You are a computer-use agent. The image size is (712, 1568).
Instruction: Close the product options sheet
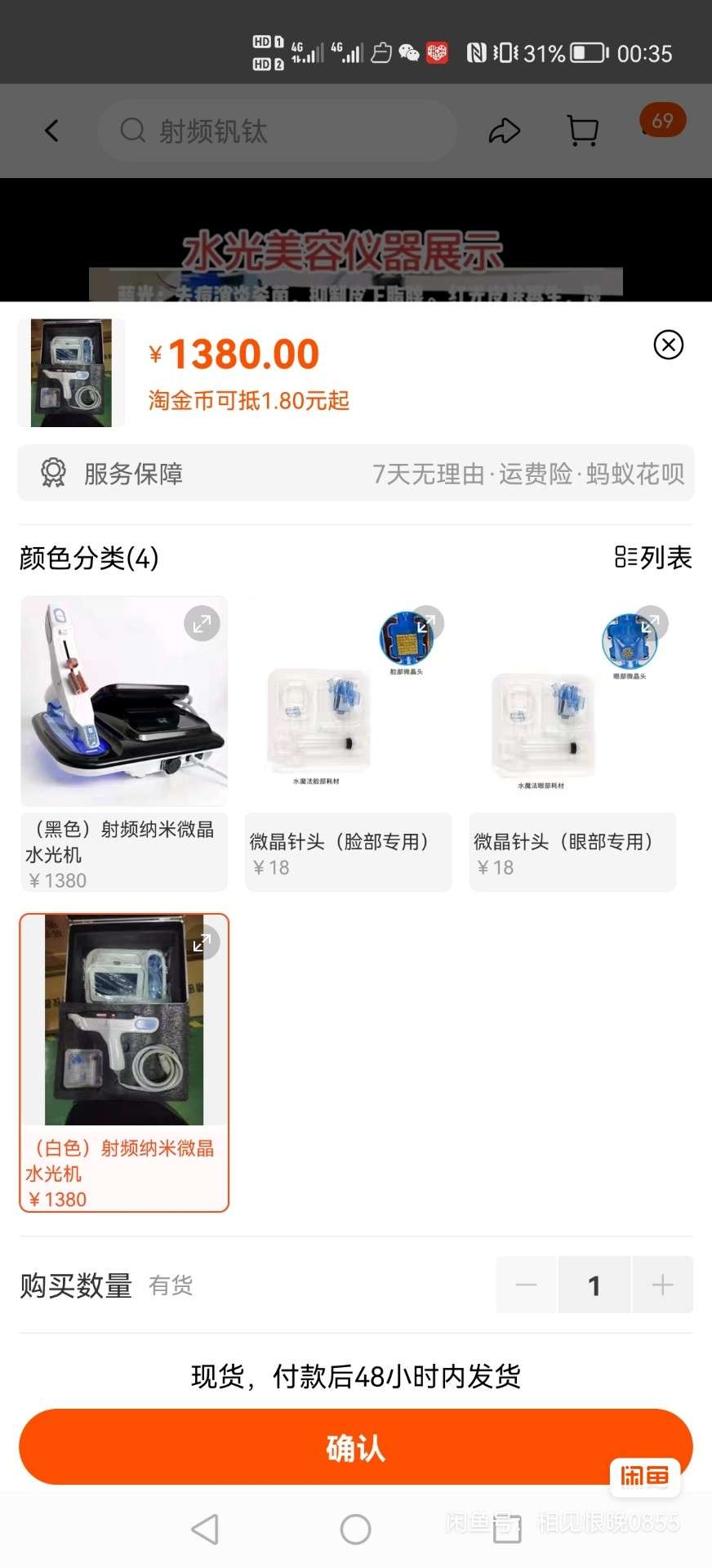[x=668, y=345]
